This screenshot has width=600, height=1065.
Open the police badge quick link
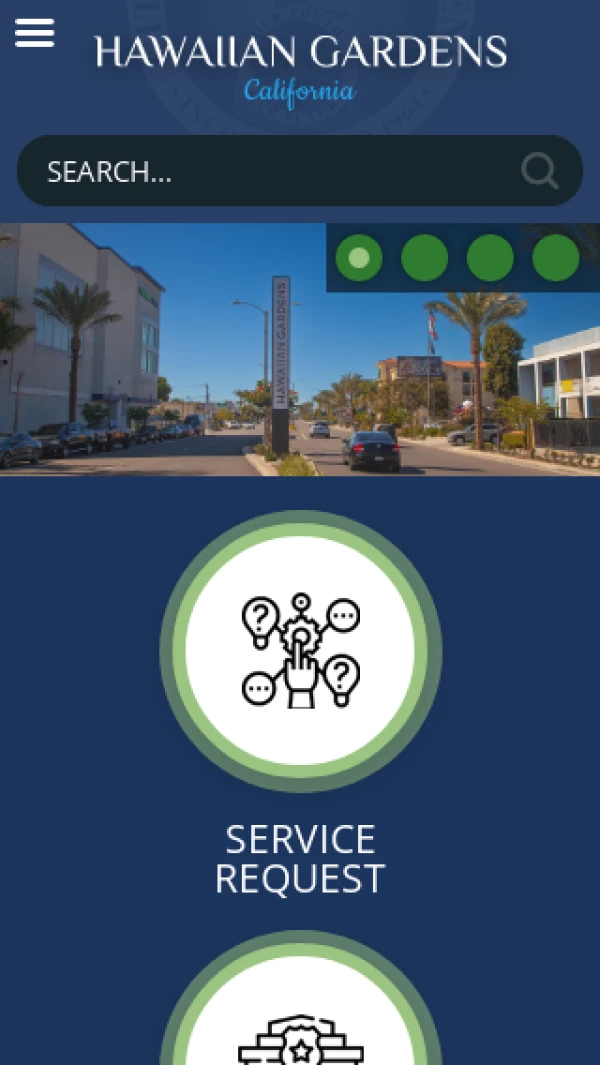300,1030
